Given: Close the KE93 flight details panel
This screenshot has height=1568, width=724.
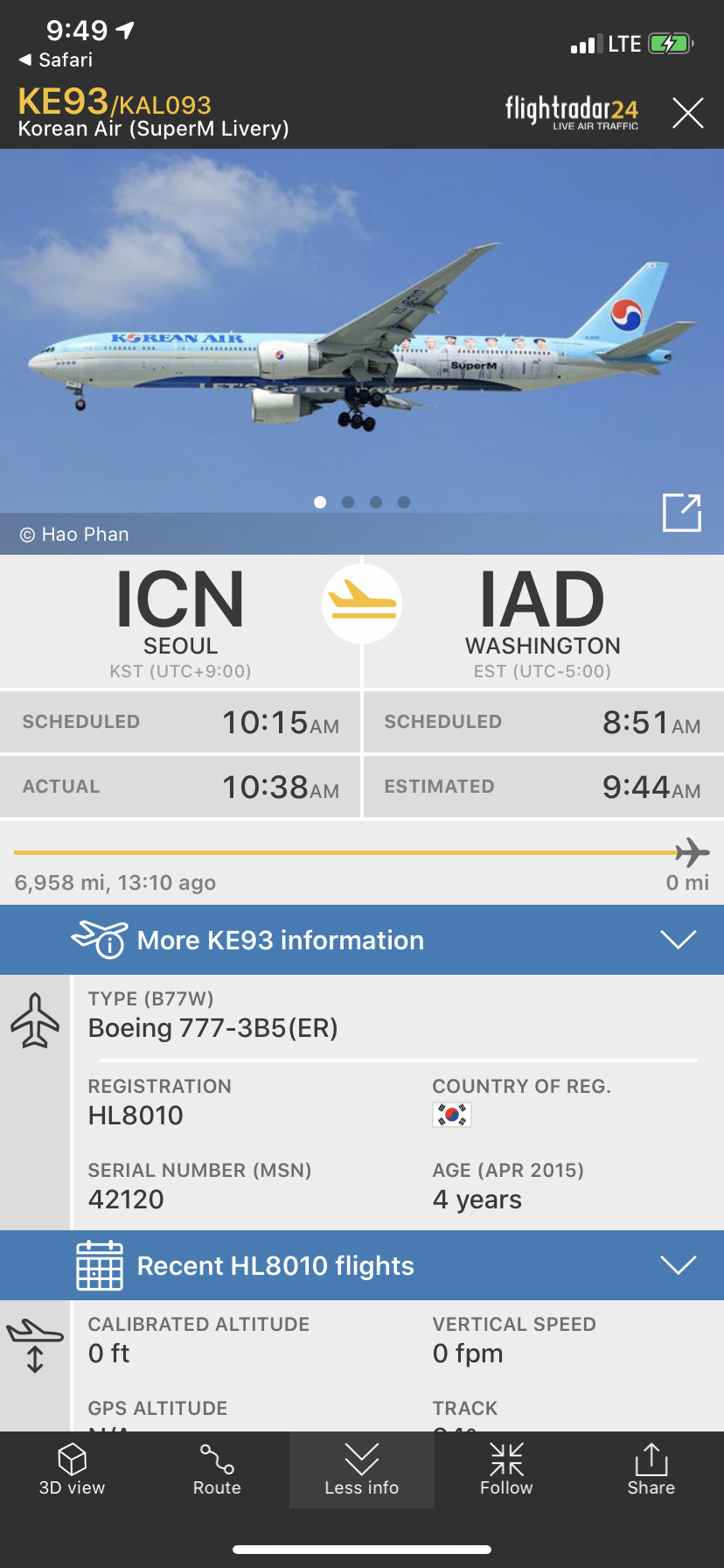Looking at the screenshot, I should (x=687, y=113).
